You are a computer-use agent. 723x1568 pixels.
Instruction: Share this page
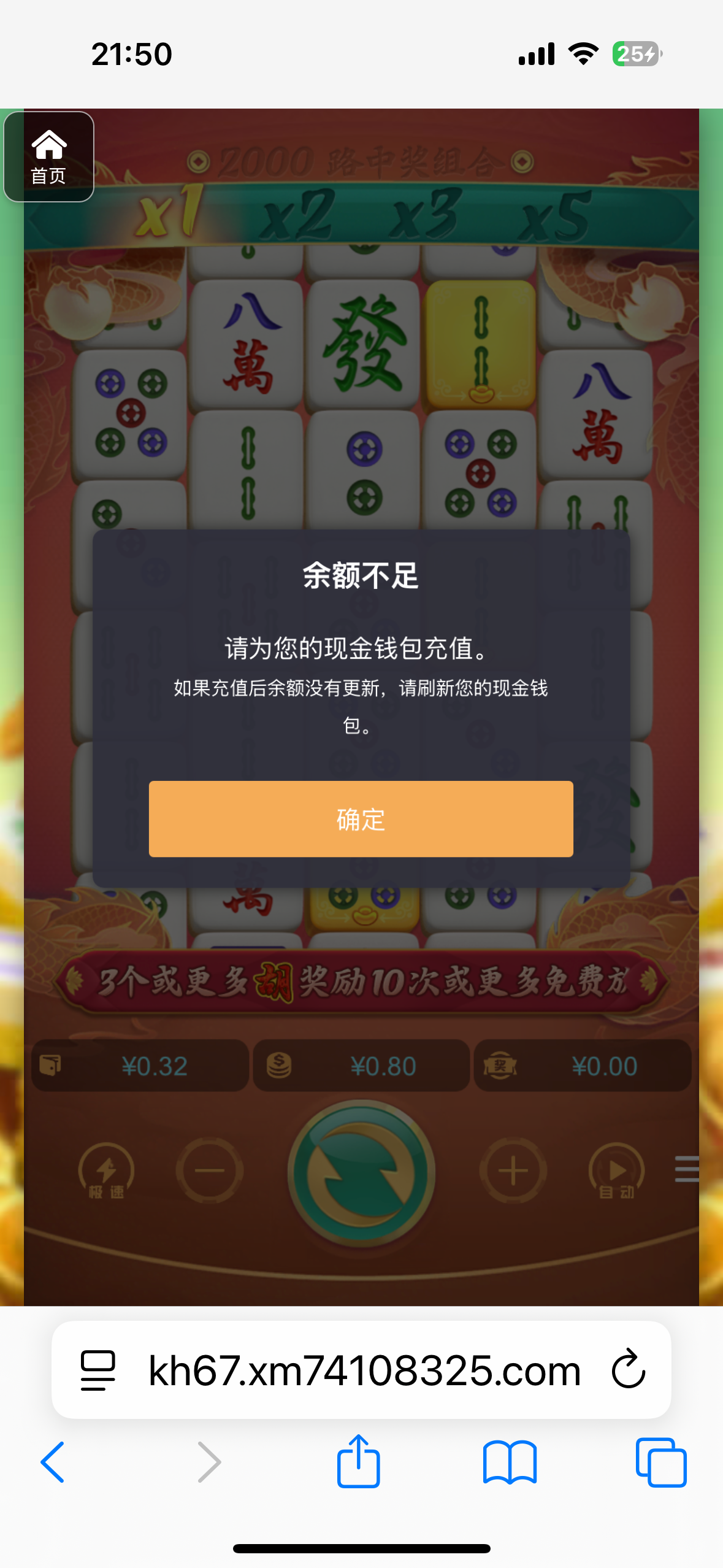[x=358, y=1461]
